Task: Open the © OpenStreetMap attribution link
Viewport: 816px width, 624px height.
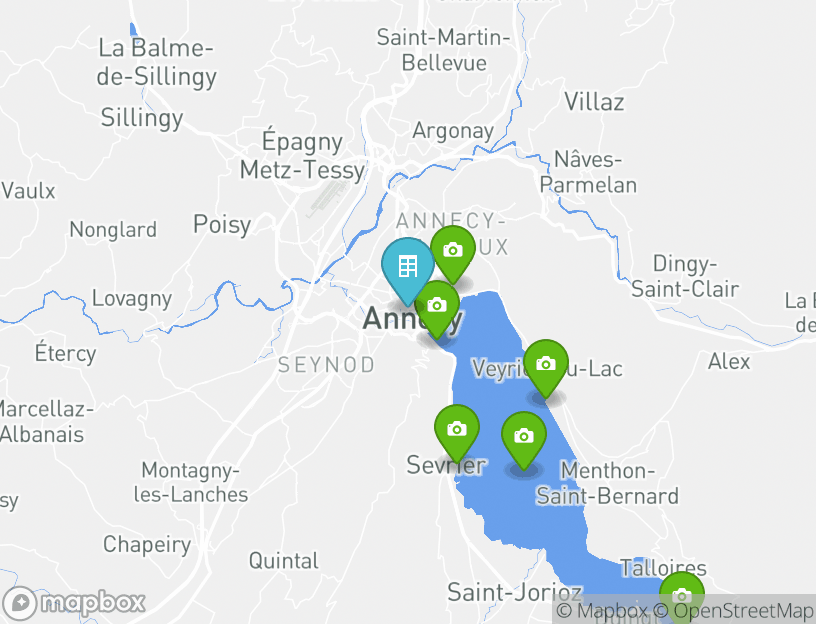Action: pyautogui.click(x=734, y=611)
